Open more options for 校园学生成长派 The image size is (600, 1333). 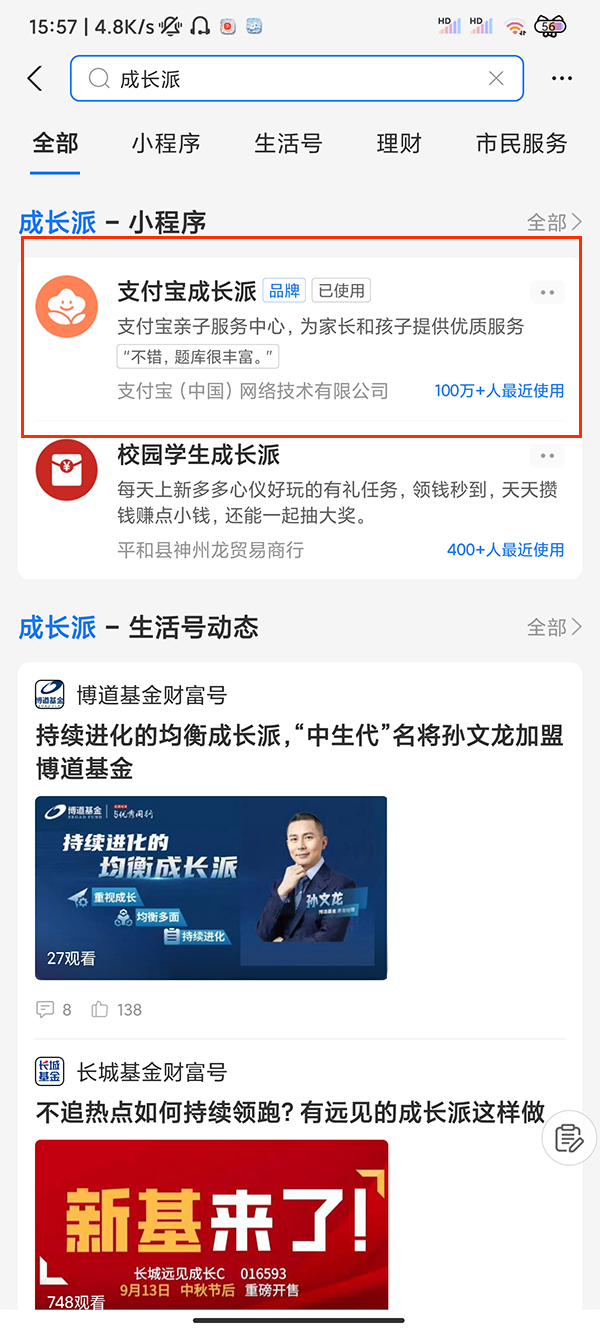(x=547, y=456)
